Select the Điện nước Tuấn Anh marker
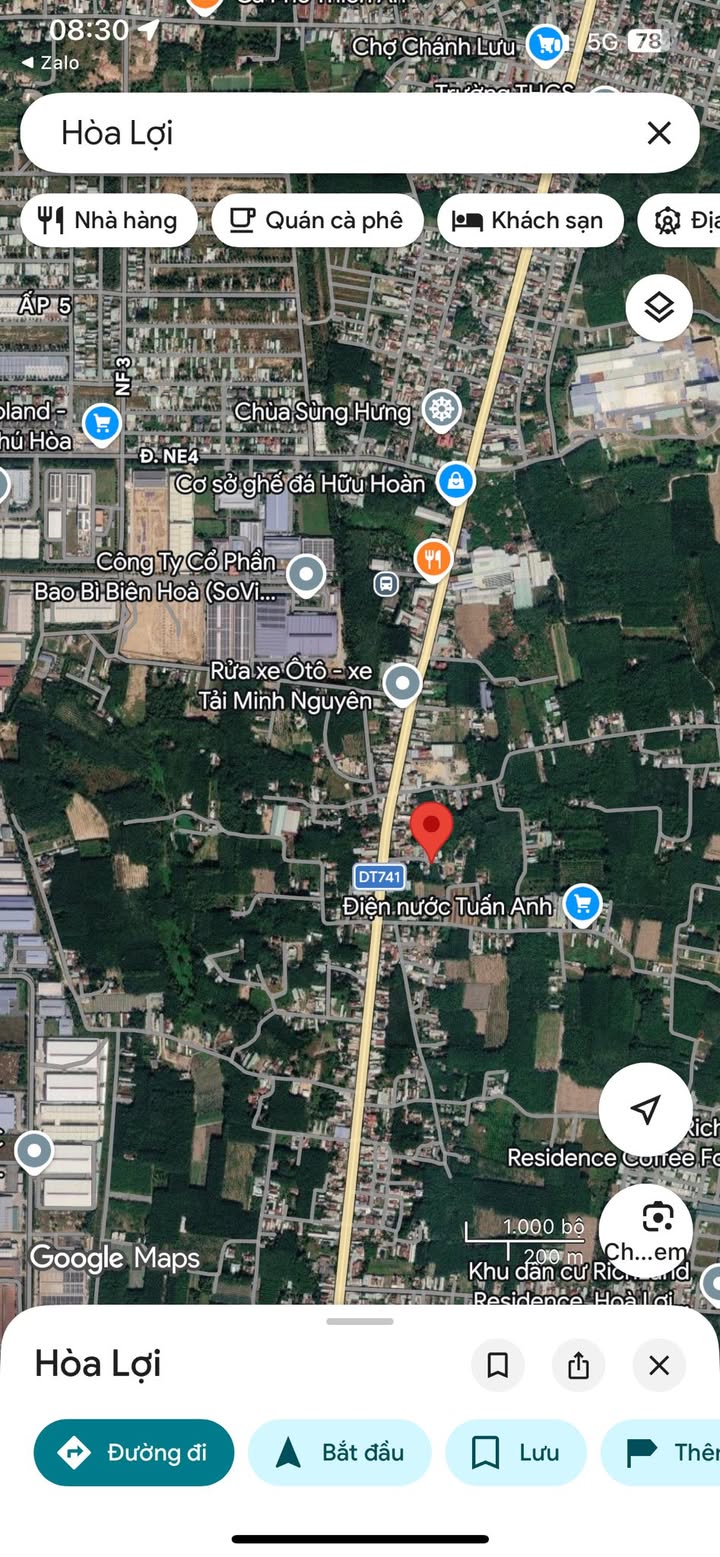The height and width of the screenshot is (1557, 720). [x=582, y=904]
